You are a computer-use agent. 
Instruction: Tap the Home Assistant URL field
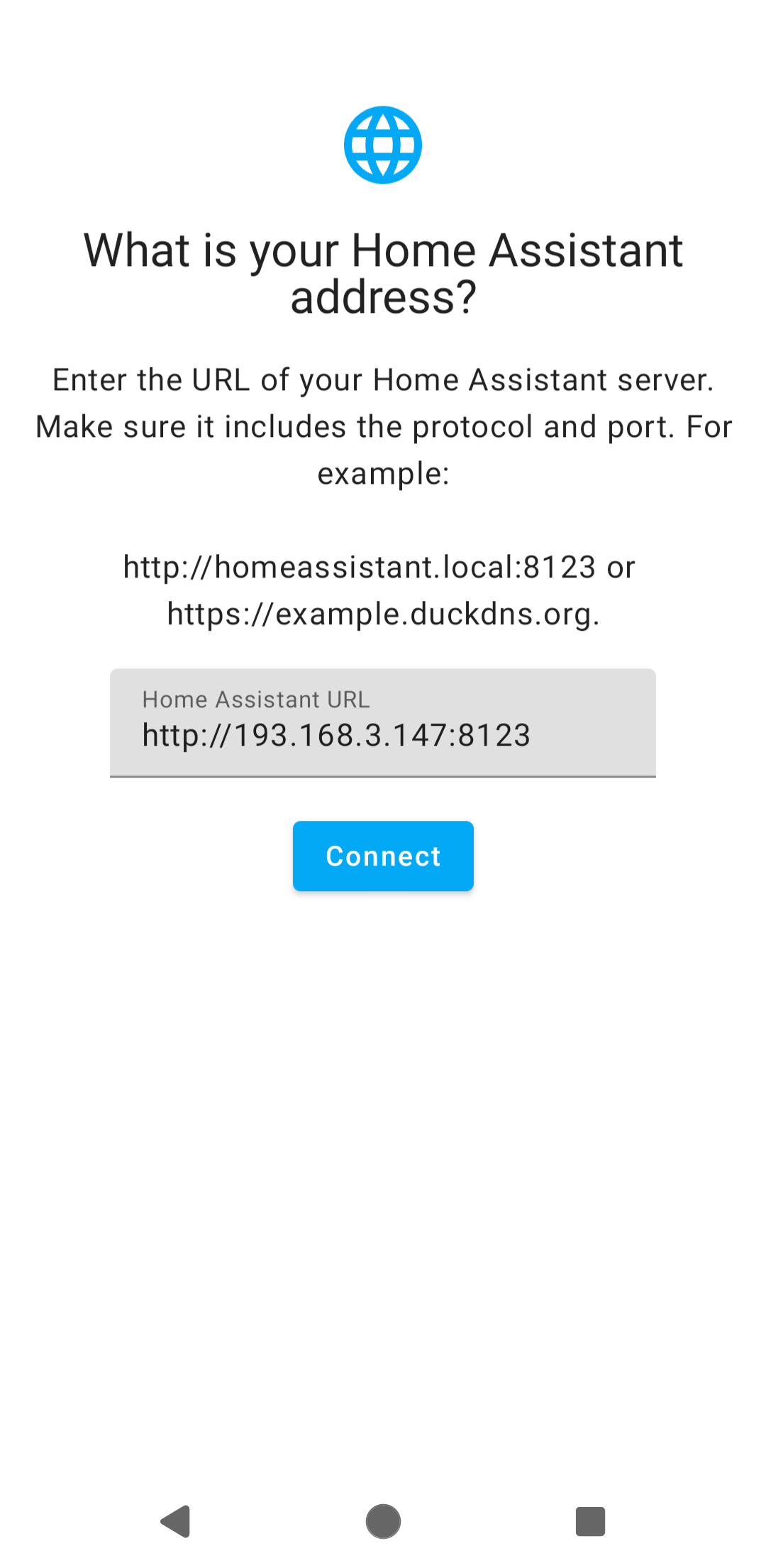[x=383, y=724]
